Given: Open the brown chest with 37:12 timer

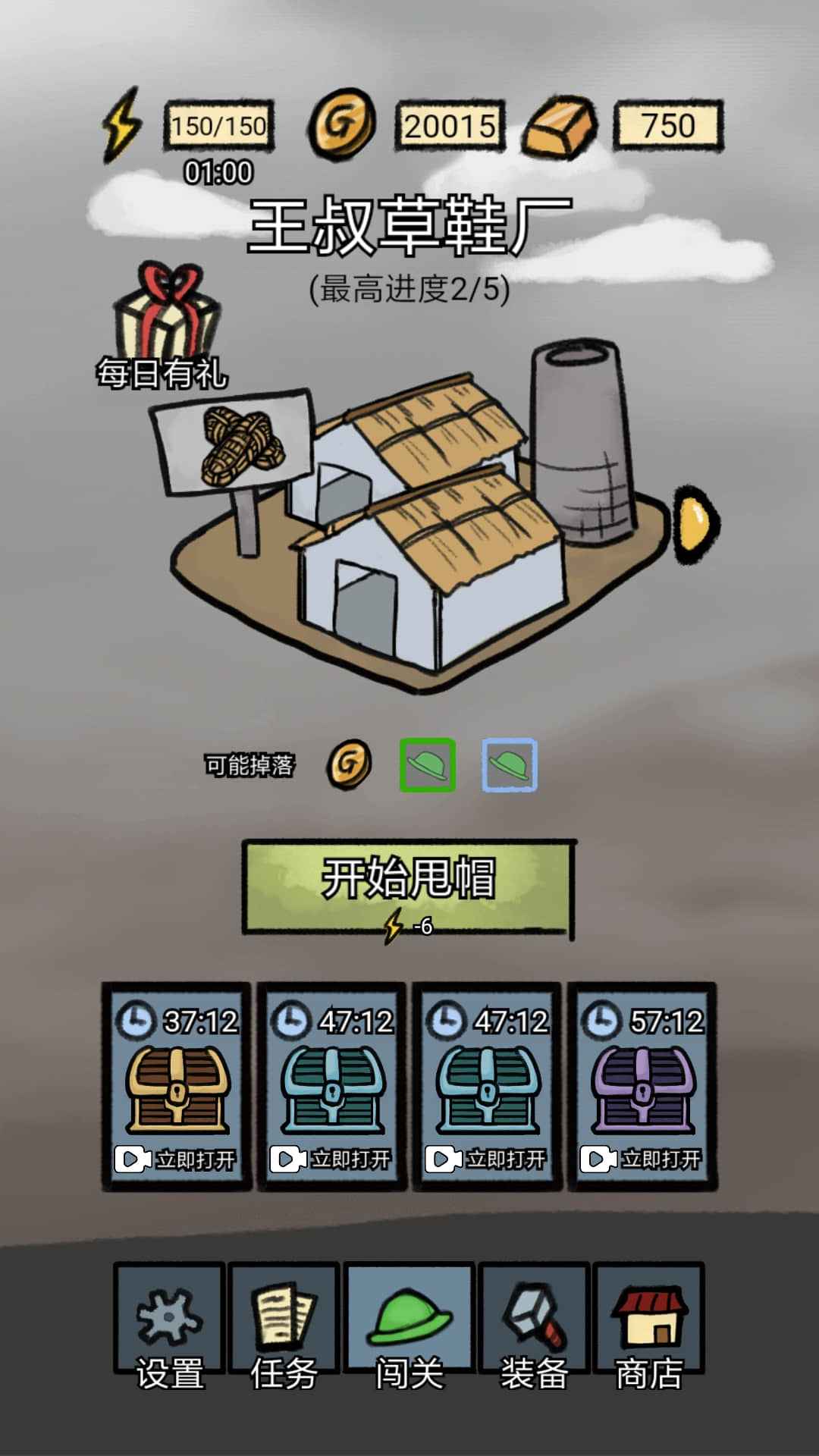Looking at the screenshot, I should [x=177, y=1087].
